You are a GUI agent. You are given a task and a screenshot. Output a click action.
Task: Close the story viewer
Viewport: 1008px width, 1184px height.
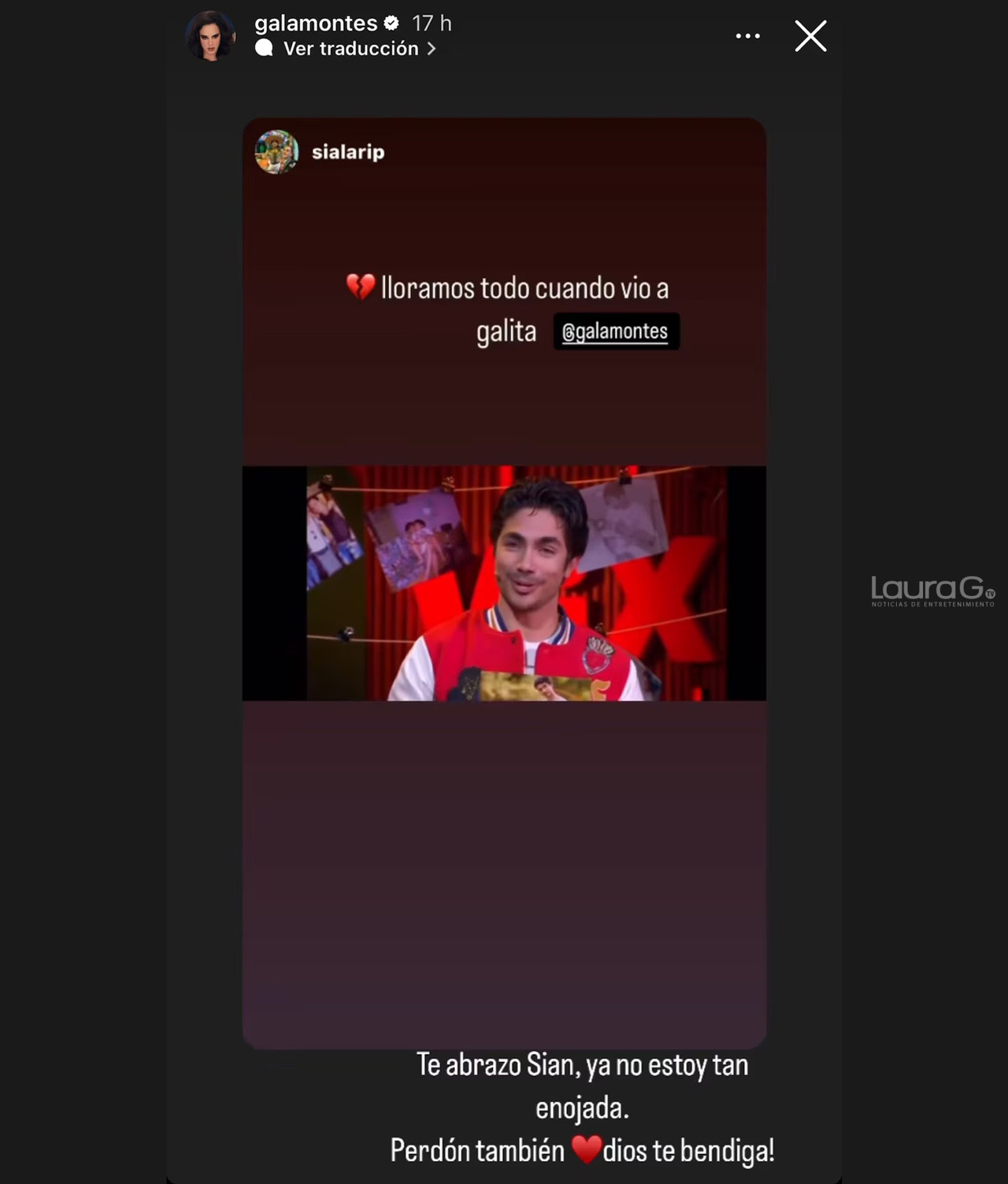click(810, 36)
